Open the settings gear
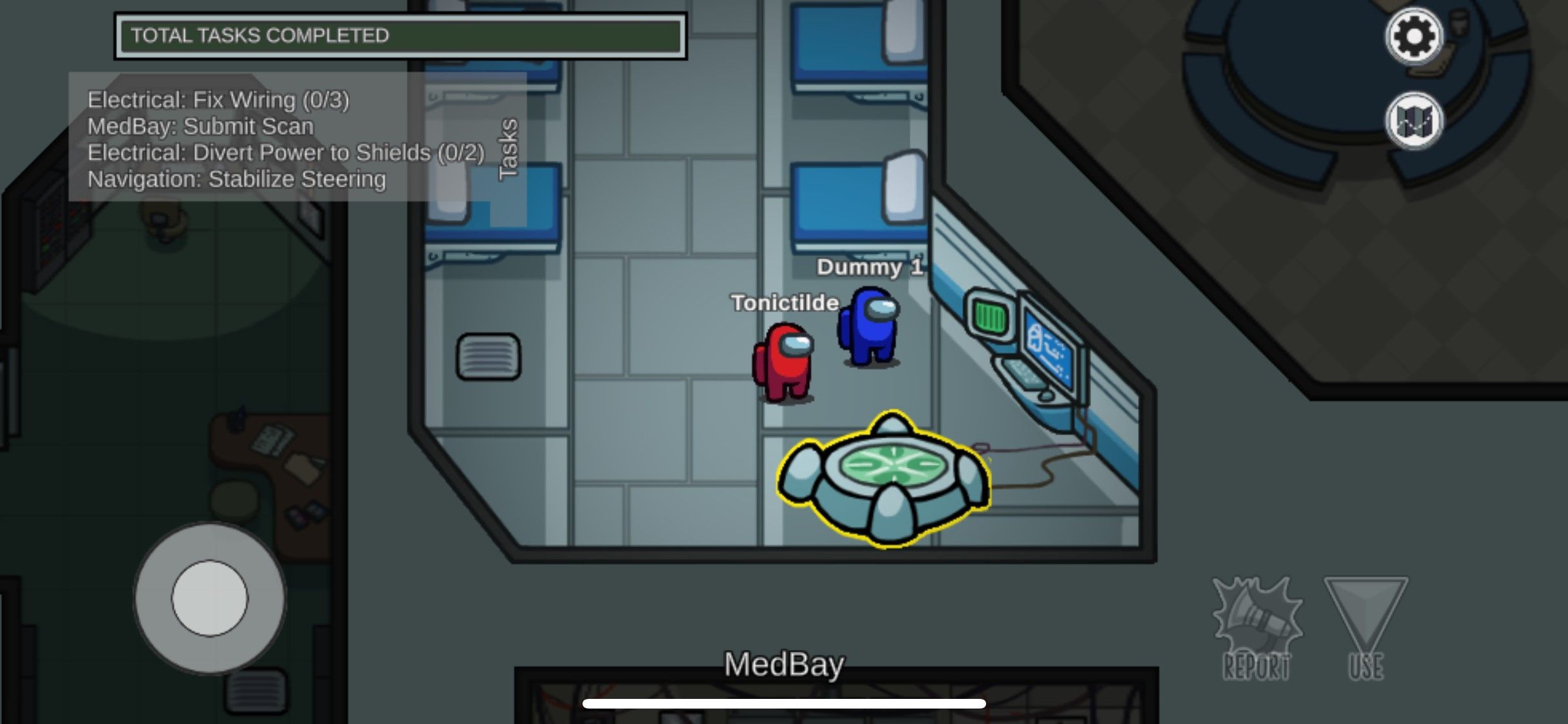1568x724 pixels. click(x=1414, y=36)
